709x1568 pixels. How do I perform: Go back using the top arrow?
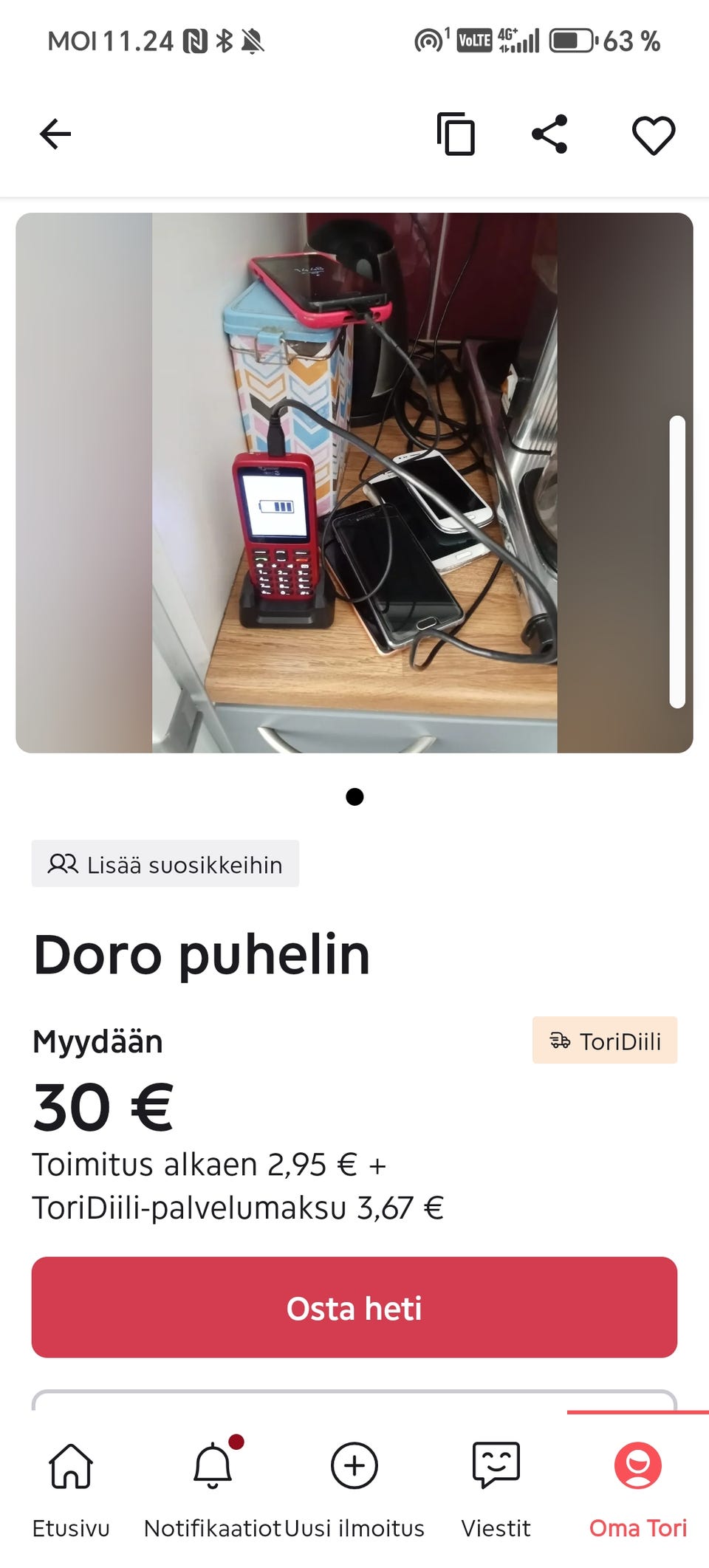55,134
